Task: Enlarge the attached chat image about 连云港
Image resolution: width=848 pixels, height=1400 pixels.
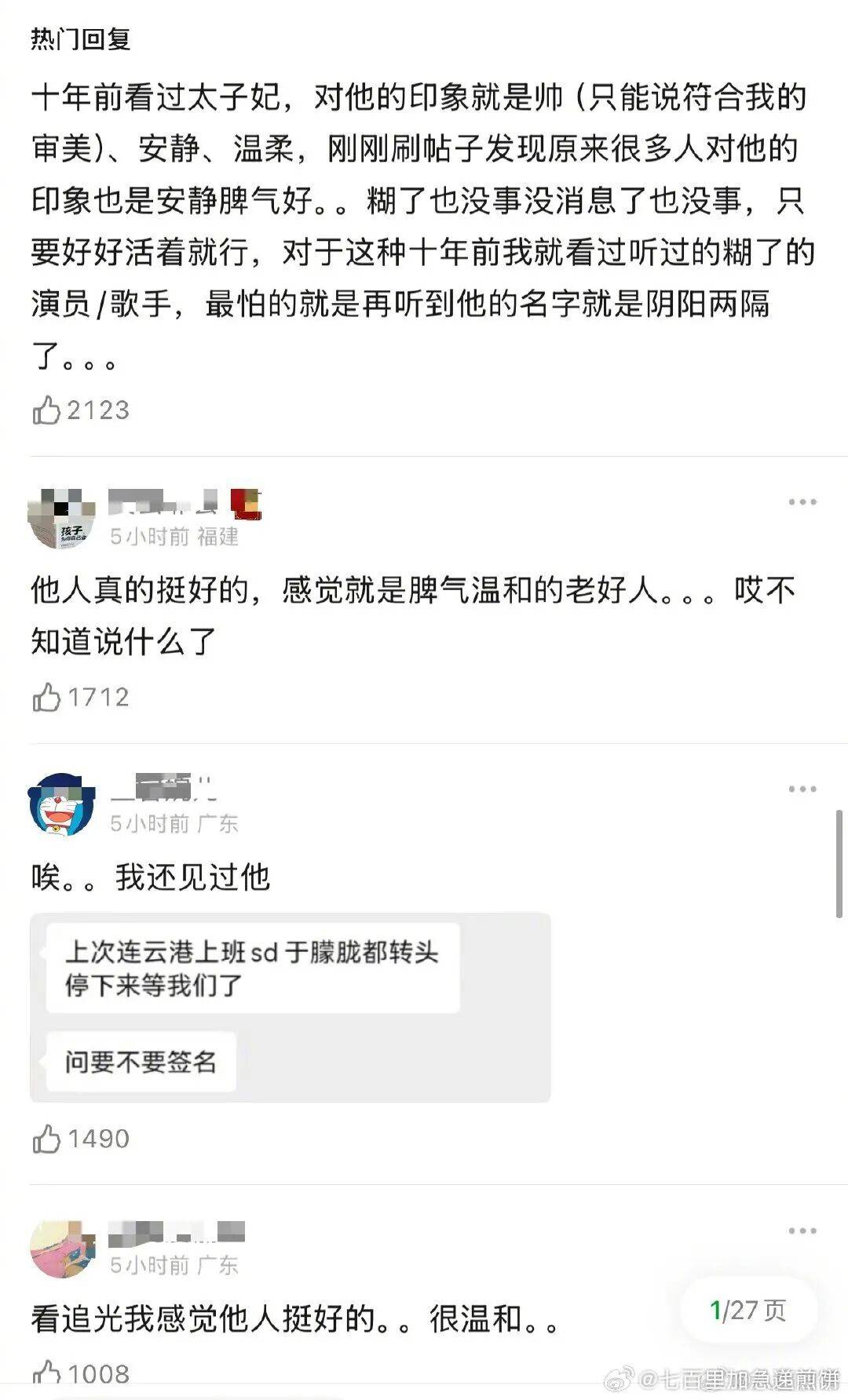Action: coord(290,1008)
